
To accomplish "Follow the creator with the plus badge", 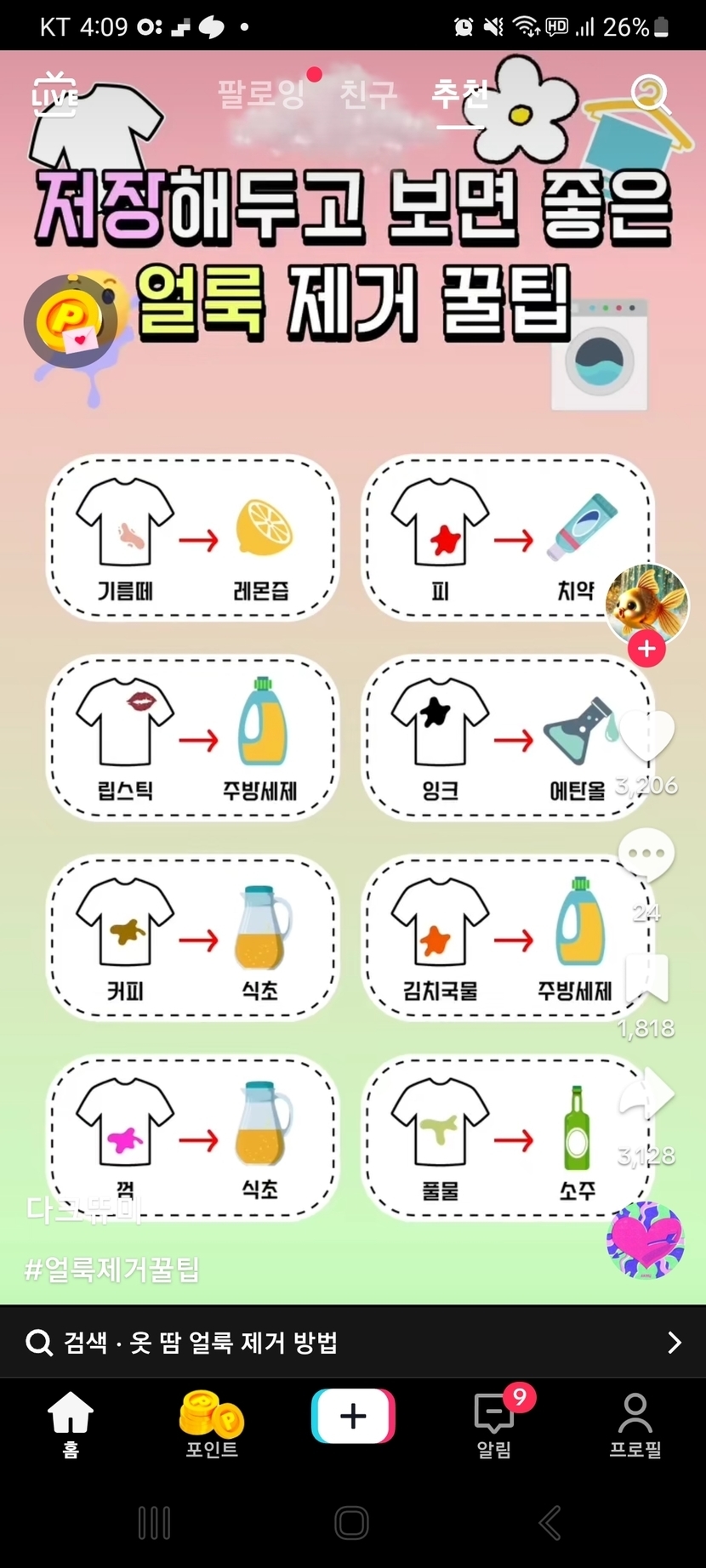I will point(646,649).
